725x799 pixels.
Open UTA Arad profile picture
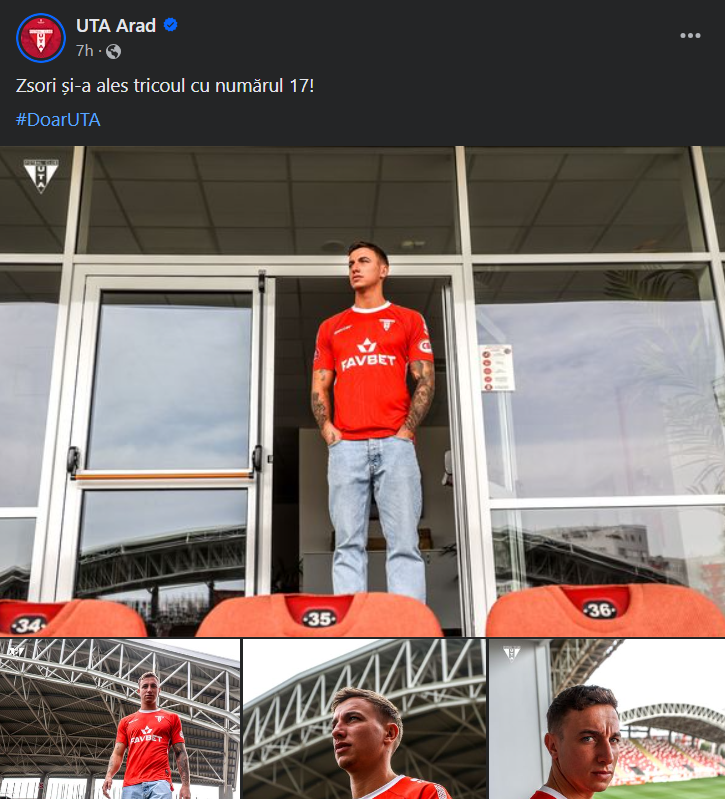tap(40, 37)
